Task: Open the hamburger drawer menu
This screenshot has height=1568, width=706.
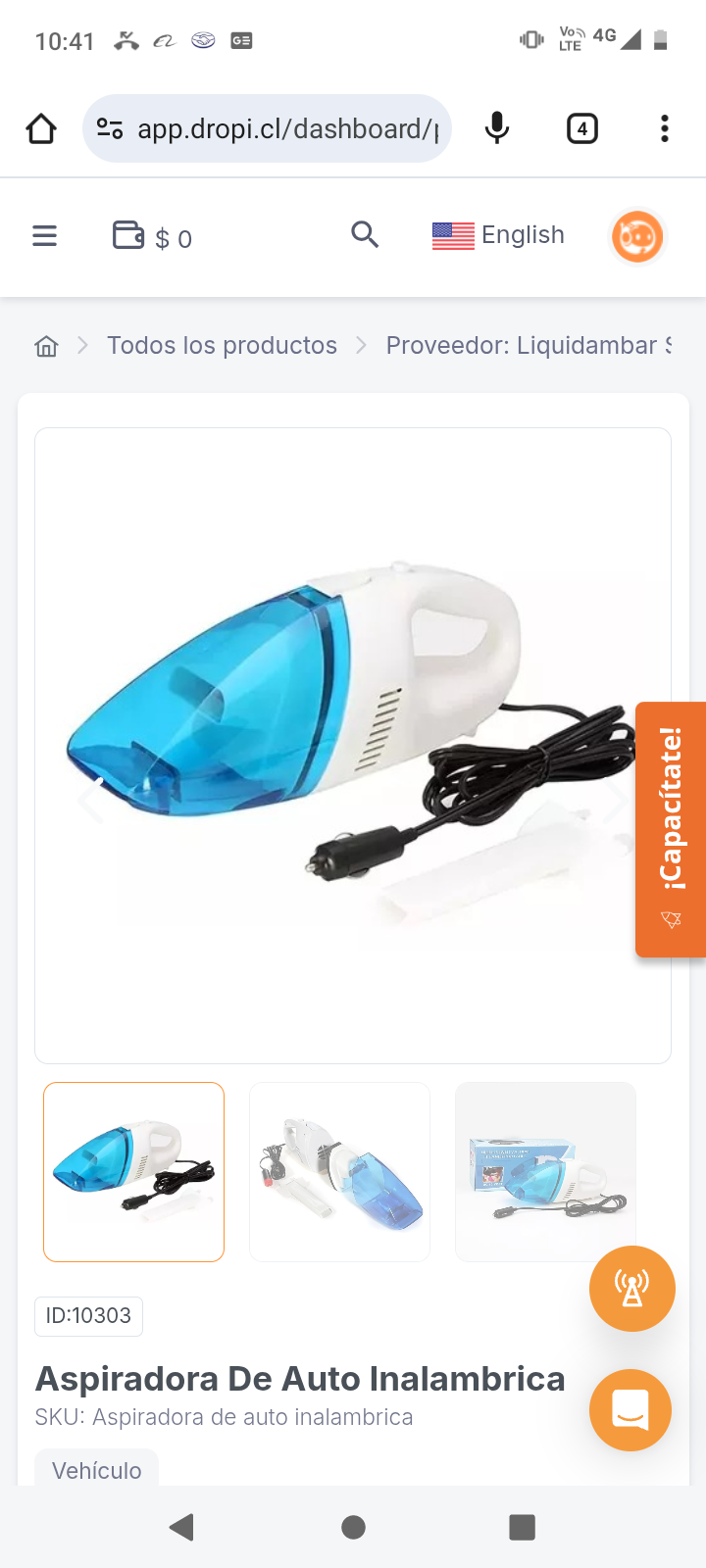Action: coord(45,236)
